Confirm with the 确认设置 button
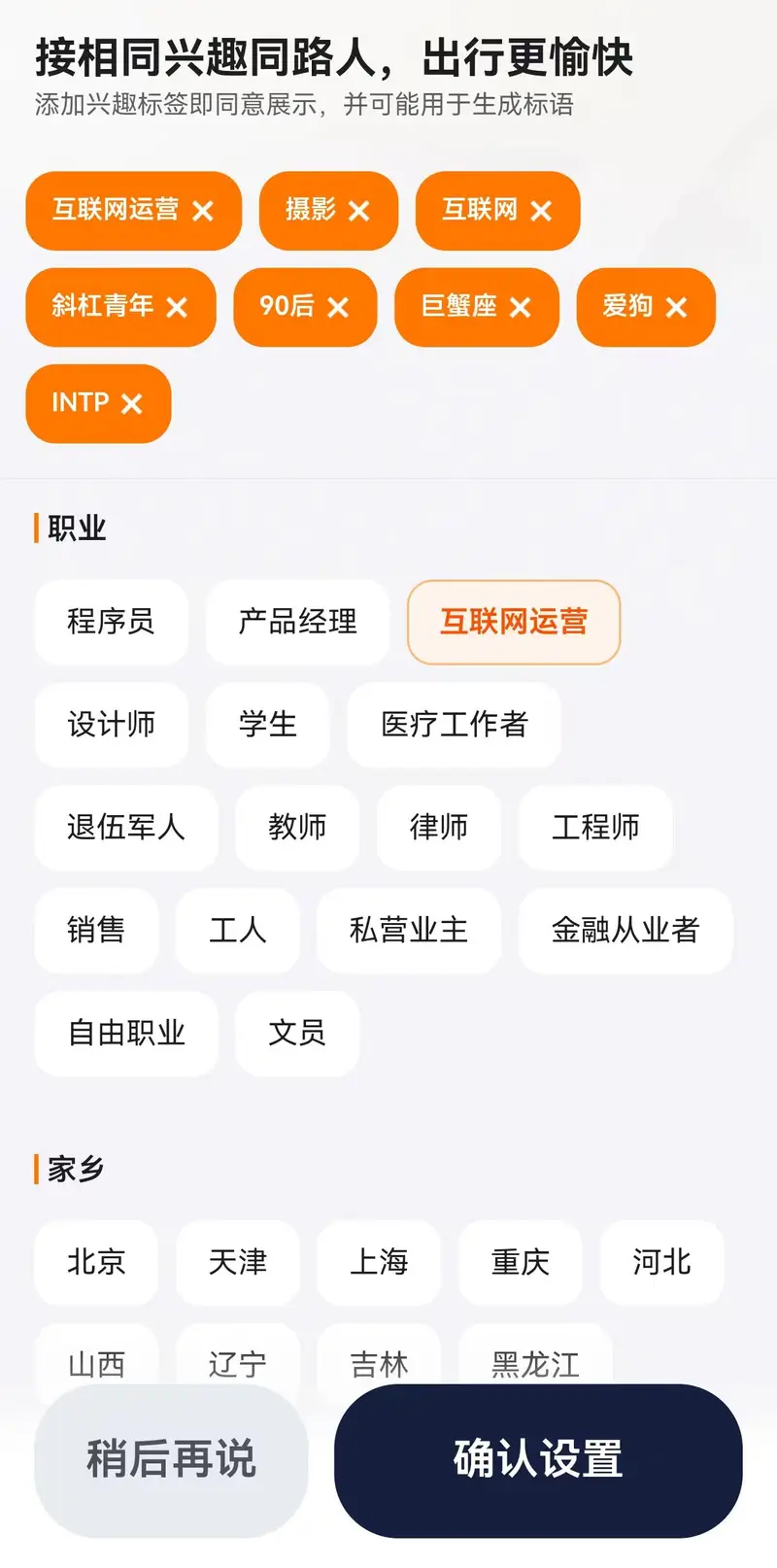Viewport: 777px width, 1568px height. point(538,1459)
